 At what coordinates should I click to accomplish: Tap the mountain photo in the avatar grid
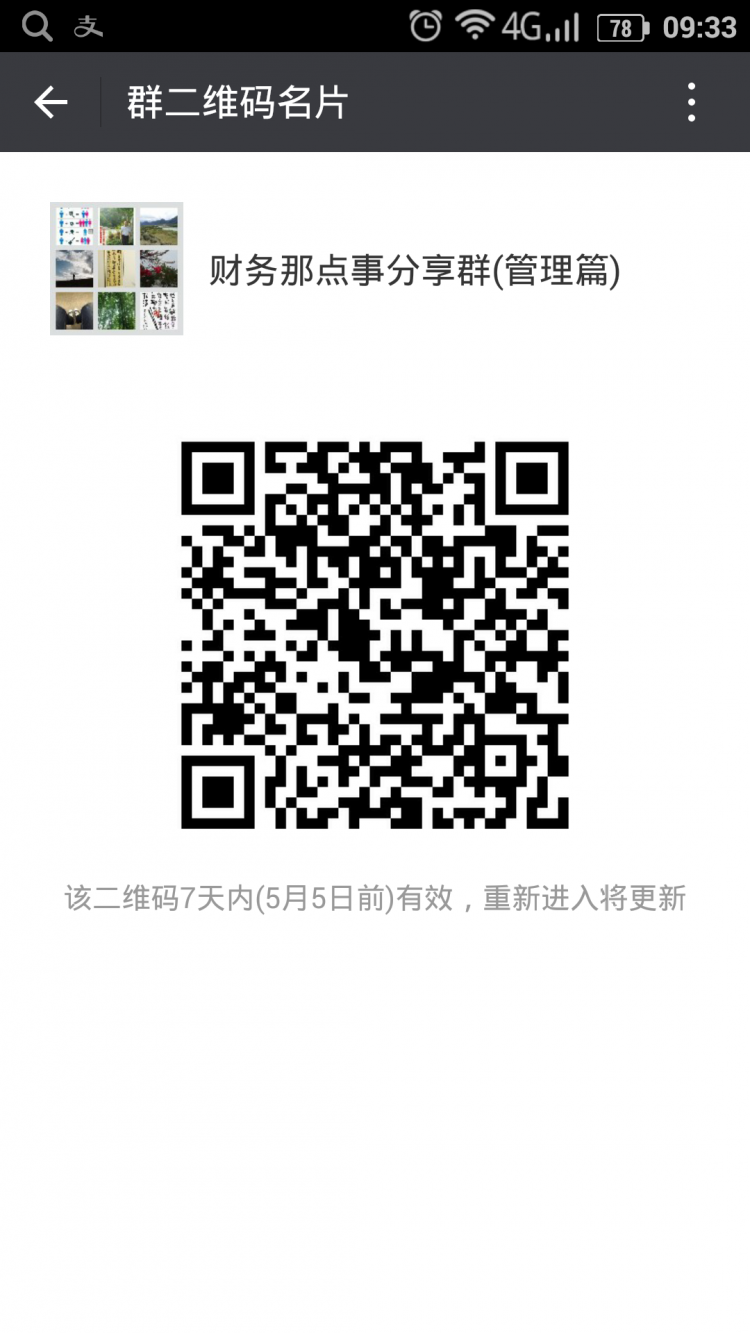coord(158,225)
